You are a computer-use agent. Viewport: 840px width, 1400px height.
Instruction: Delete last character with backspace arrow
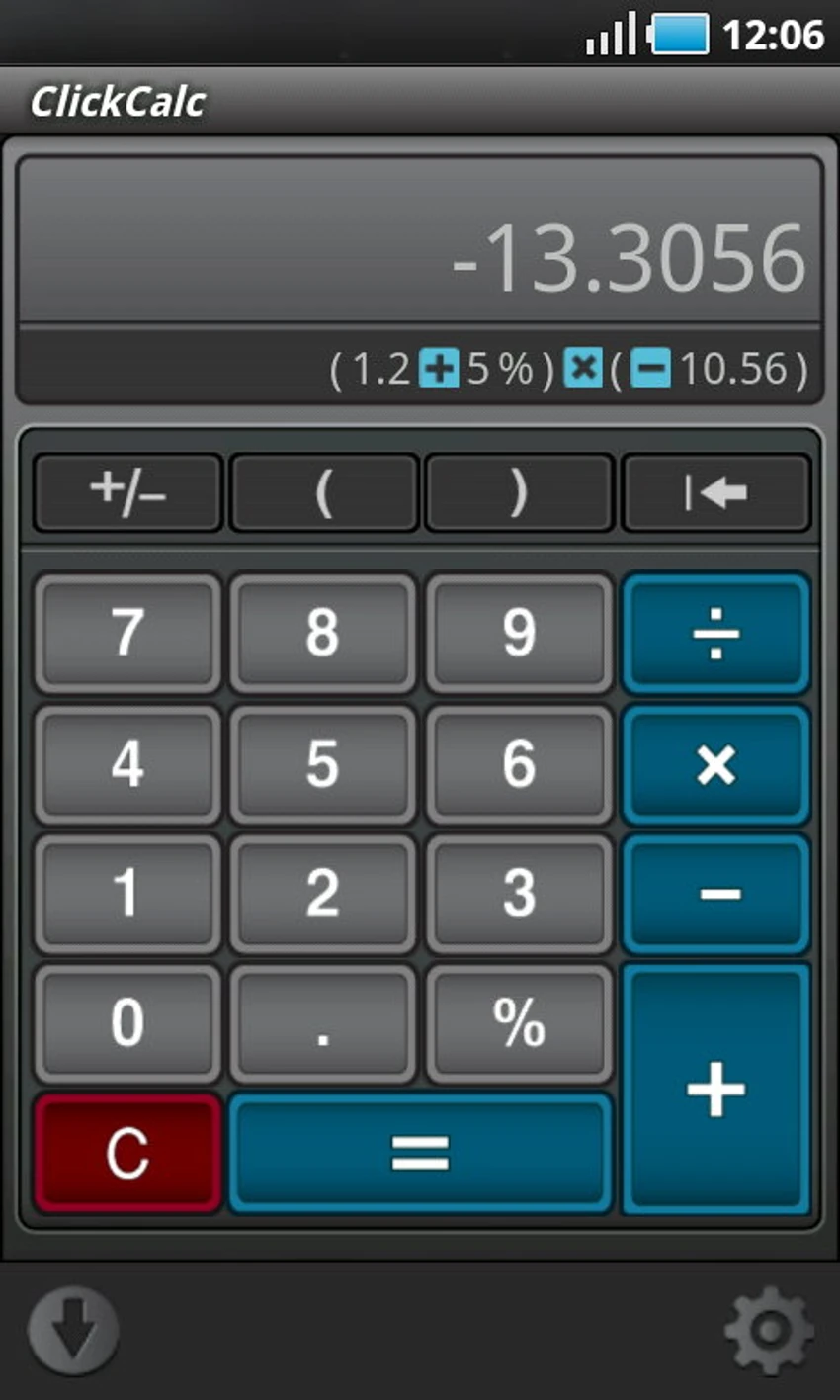[715, 492]
